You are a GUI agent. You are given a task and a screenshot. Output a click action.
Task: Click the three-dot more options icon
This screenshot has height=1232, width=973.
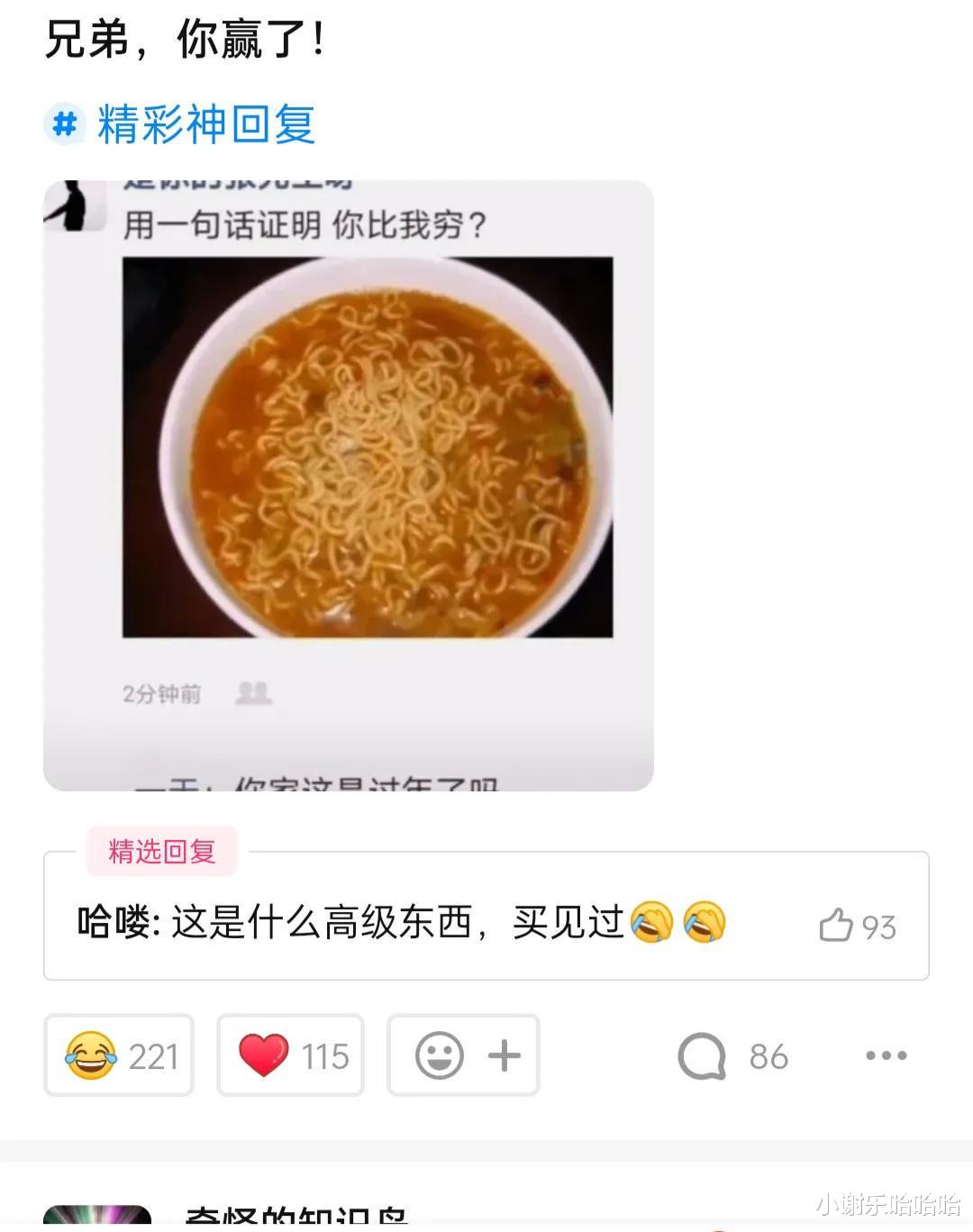[x=885, y=1054]
